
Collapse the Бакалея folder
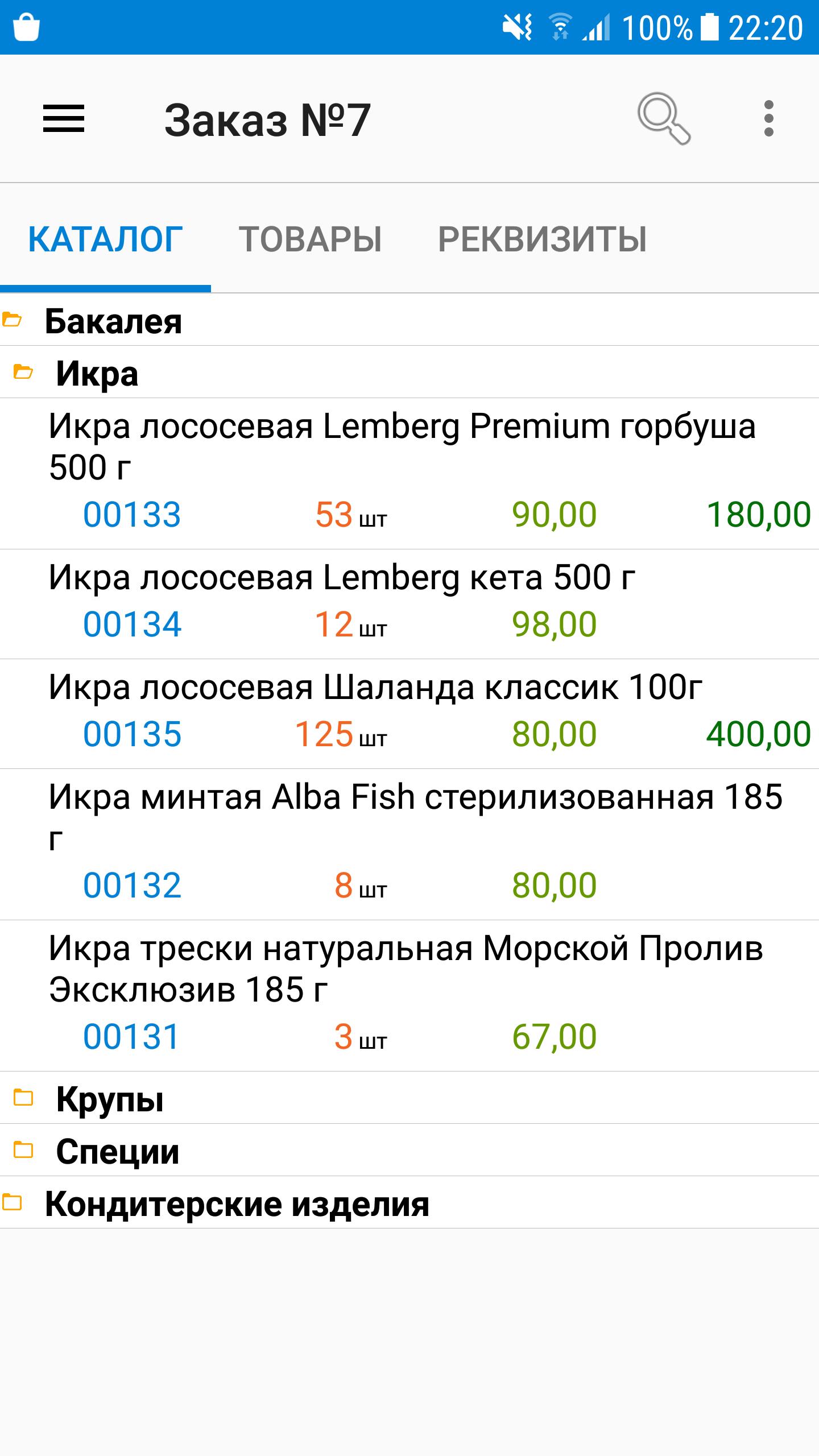(113, 321)
